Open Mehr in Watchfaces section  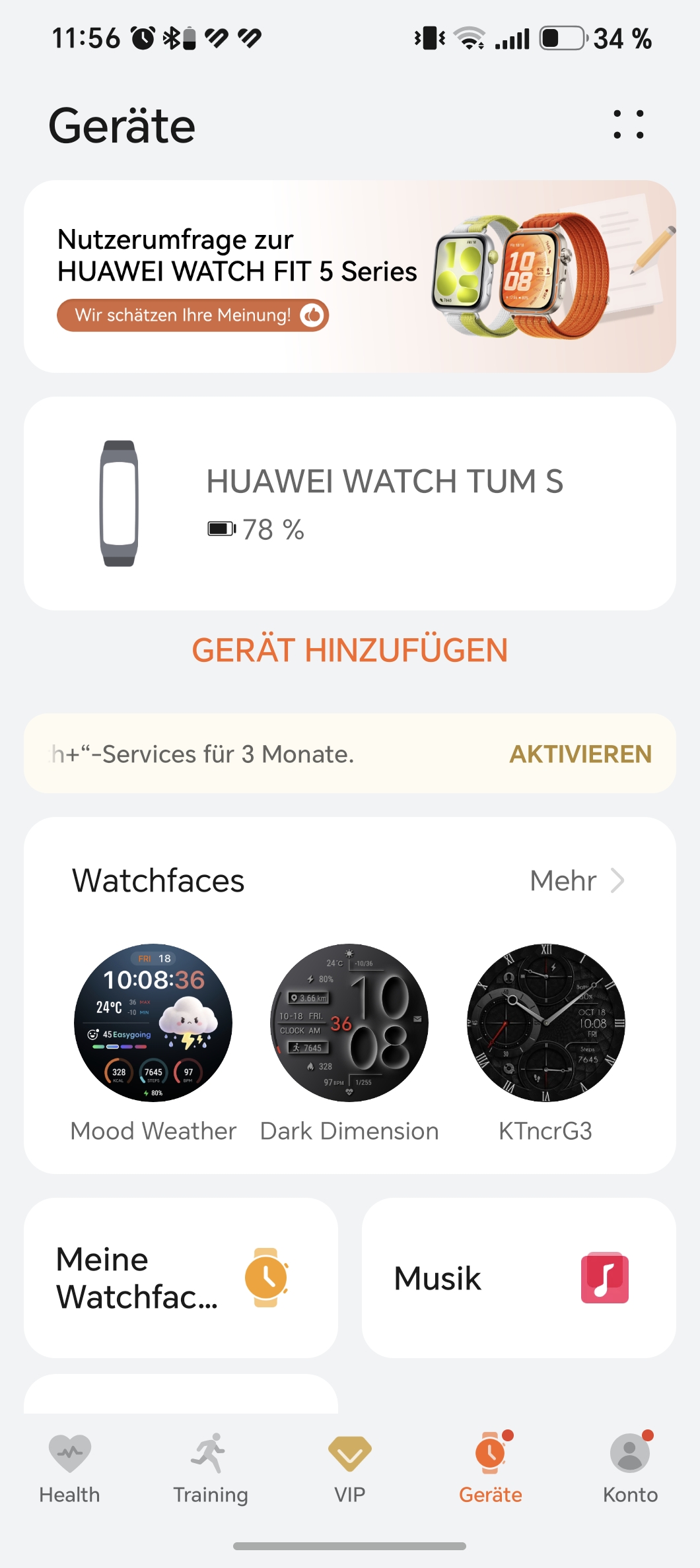(577, 880)
